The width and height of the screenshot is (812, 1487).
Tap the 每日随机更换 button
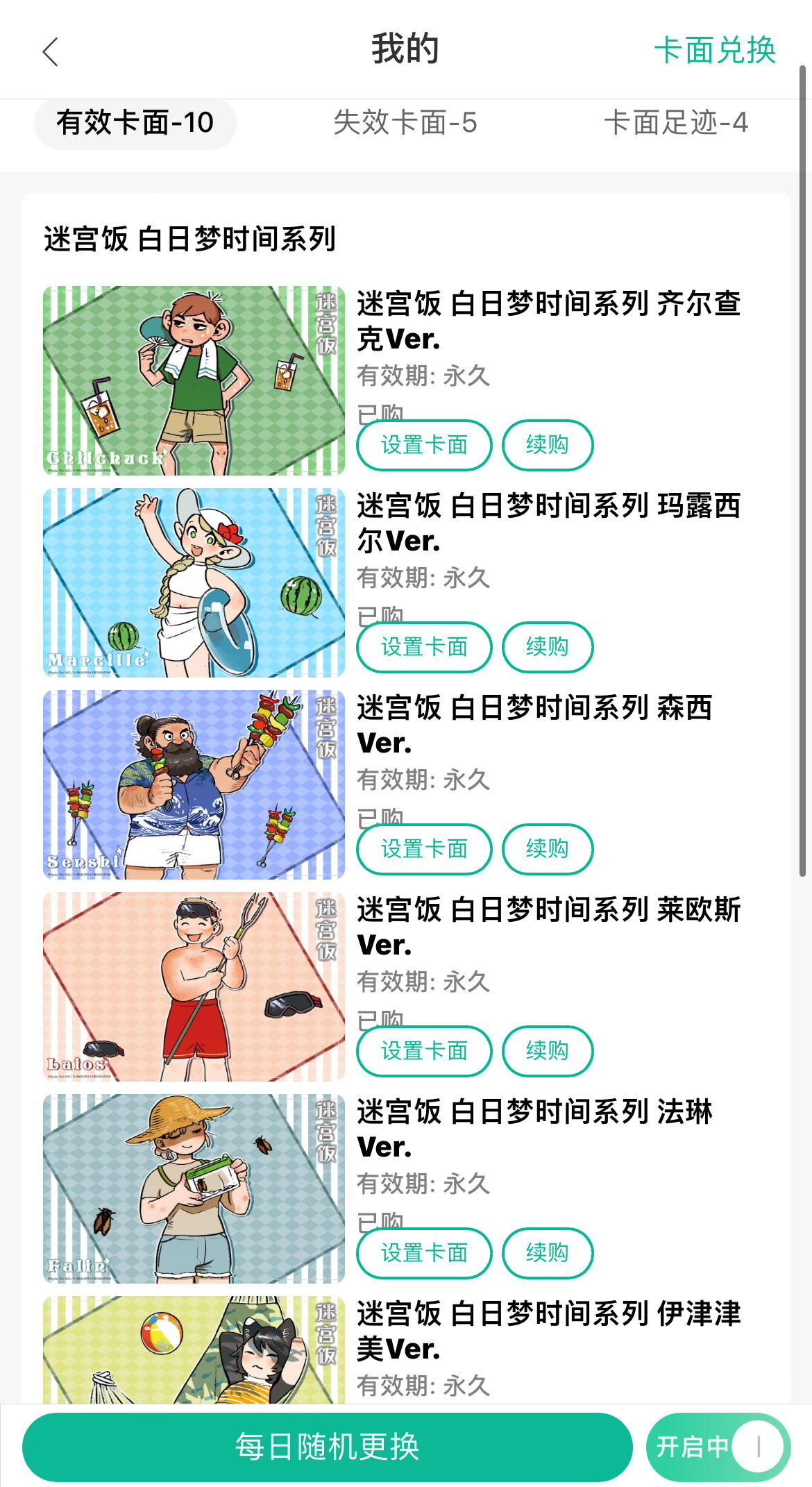point(327,1447)
